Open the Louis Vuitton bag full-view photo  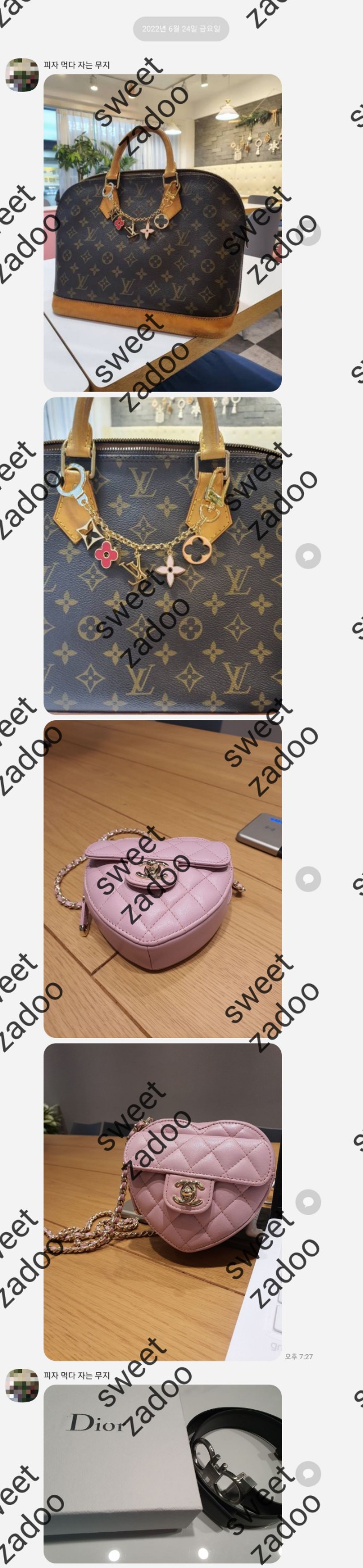point(162,233)
